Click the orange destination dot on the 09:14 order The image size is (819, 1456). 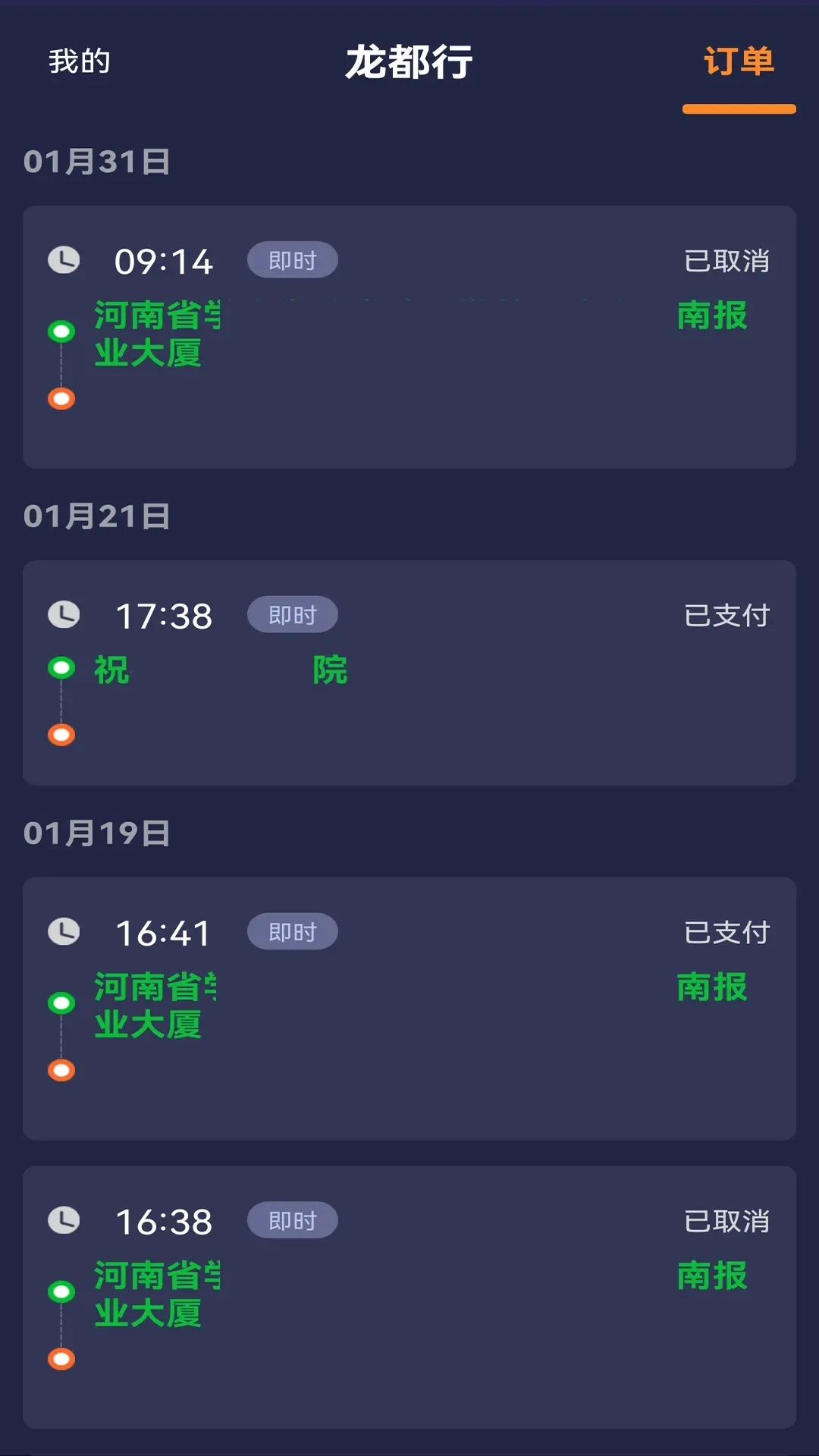(x=61, y=397)
